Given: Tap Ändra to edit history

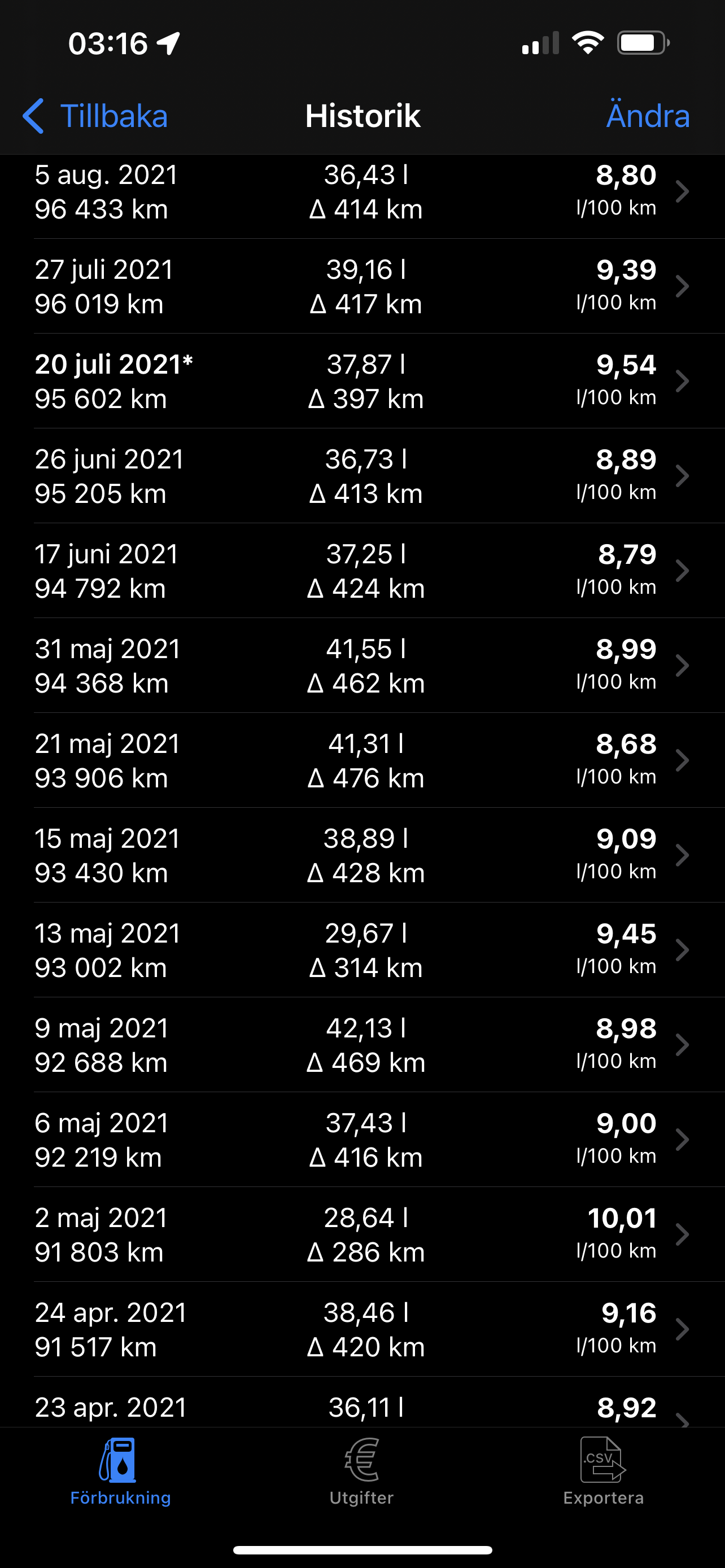Looking at the screenshot, I should [648, 116].
